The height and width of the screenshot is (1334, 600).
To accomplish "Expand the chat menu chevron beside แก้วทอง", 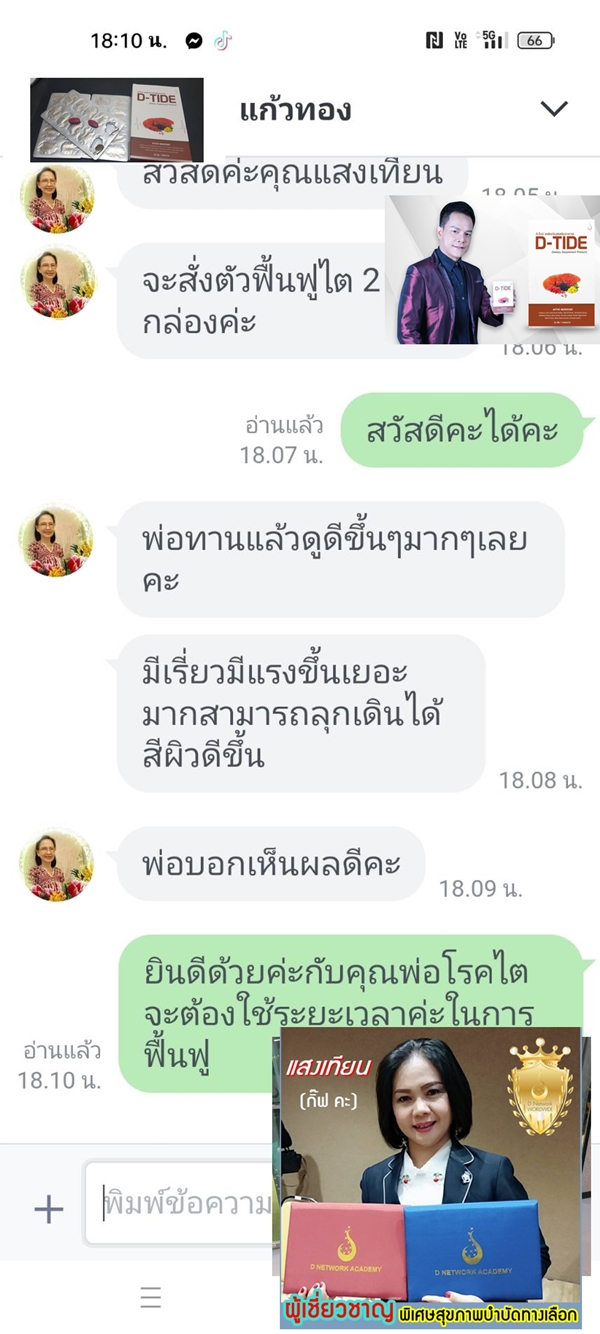I will 553,109.
